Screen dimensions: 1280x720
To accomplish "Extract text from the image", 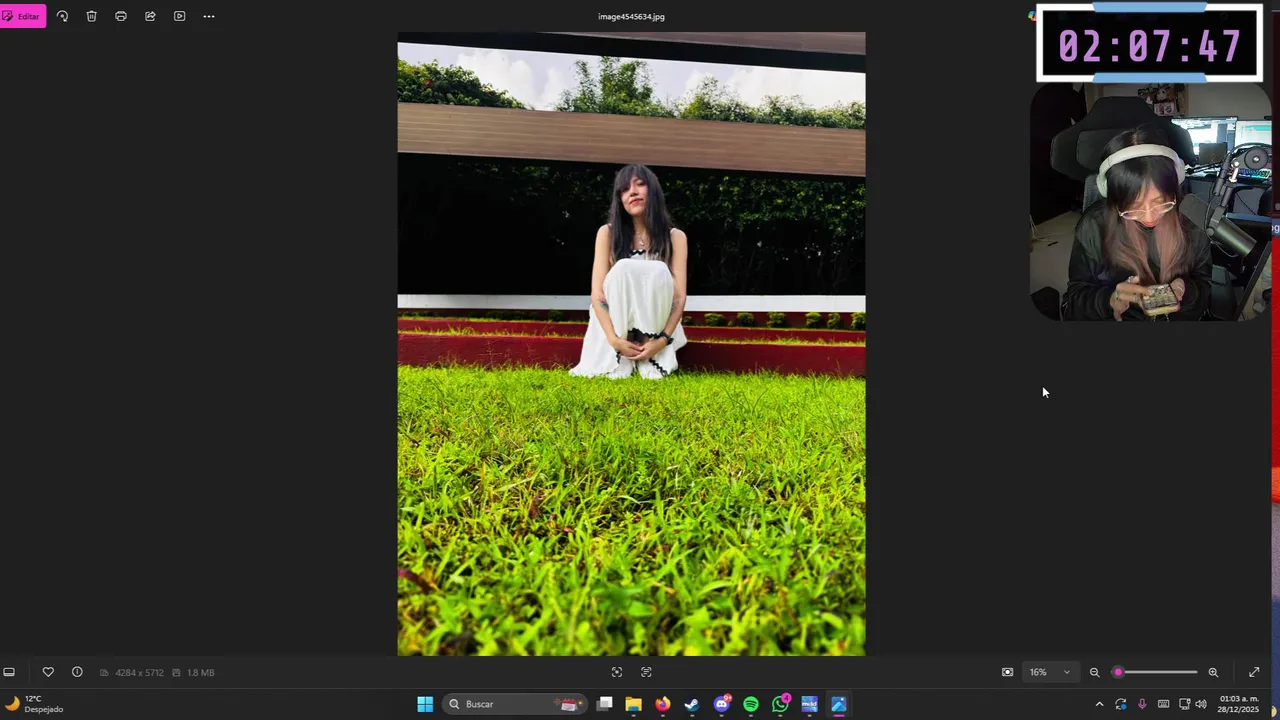I will point(646,672).
